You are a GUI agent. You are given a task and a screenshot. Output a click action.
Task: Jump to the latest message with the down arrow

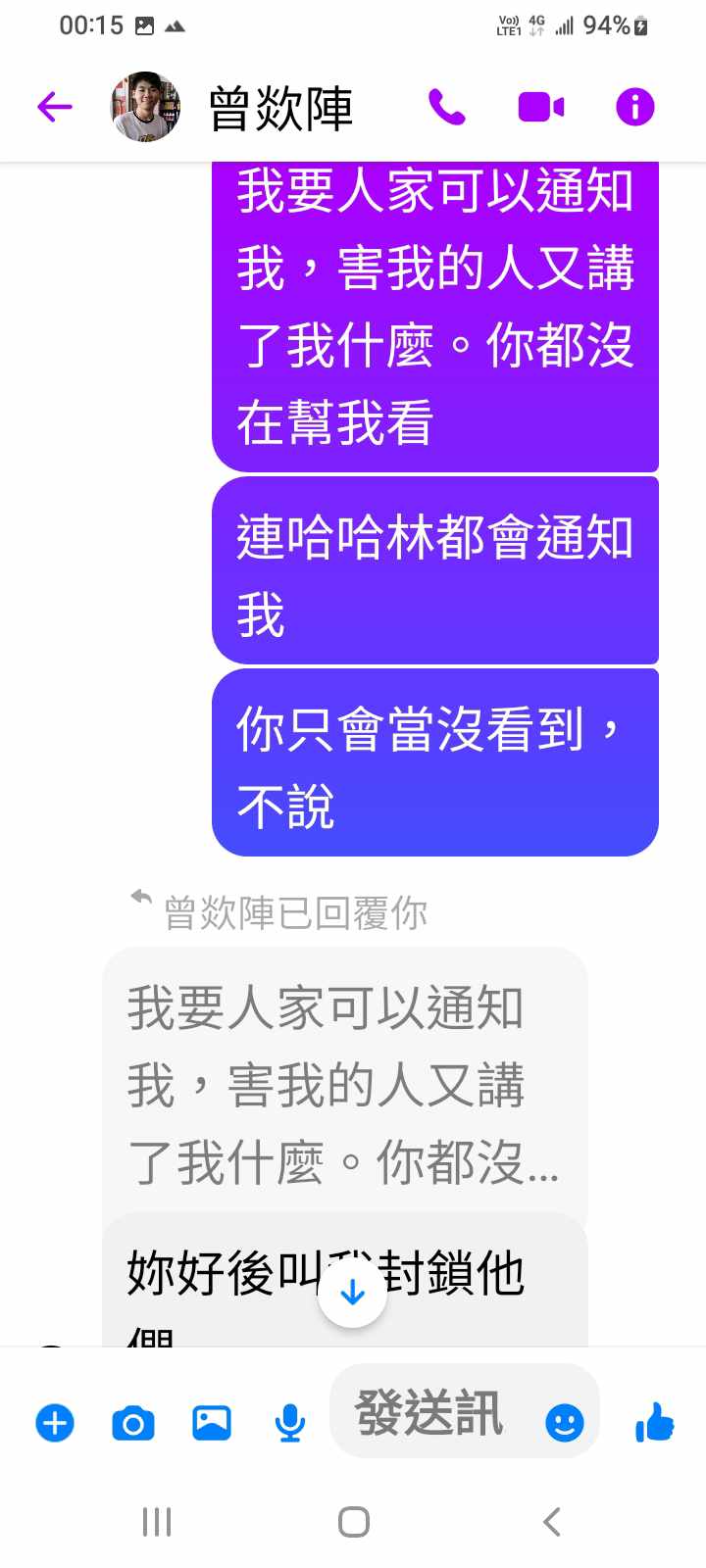[352, 1293]
